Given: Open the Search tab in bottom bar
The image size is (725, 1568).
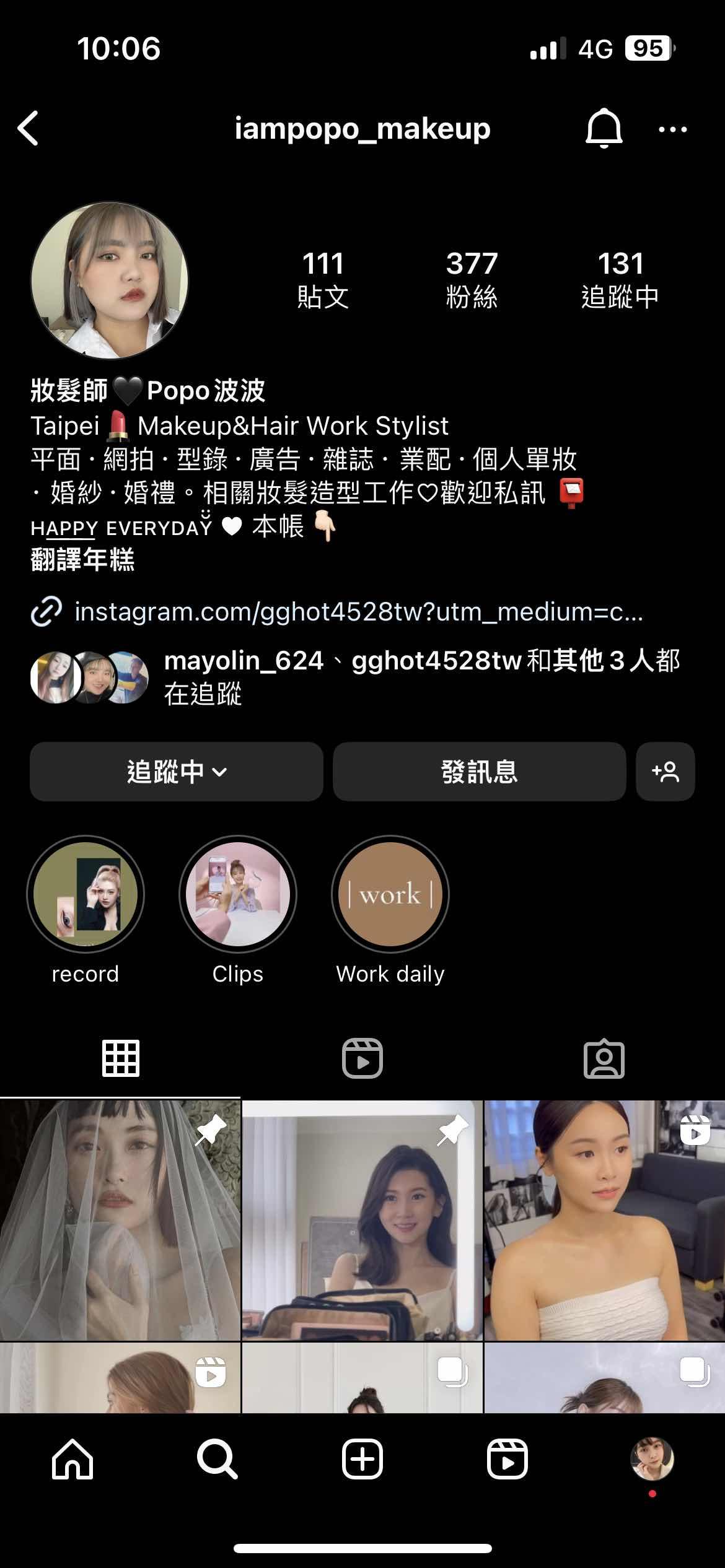Looking at the screenshot, I should (x=217, y=1459).
